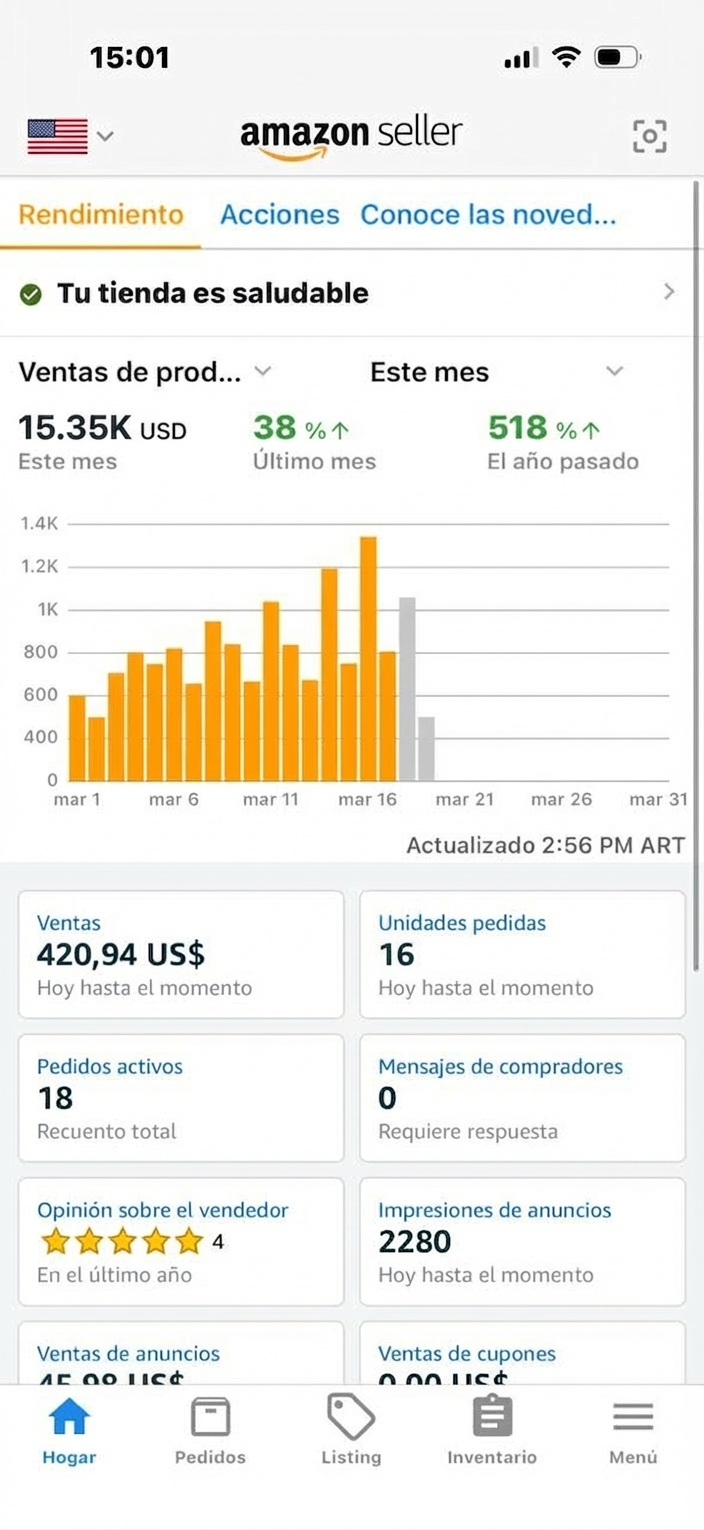Open the barcode scanner icon

pyautogui.click(x=649, y=136)
